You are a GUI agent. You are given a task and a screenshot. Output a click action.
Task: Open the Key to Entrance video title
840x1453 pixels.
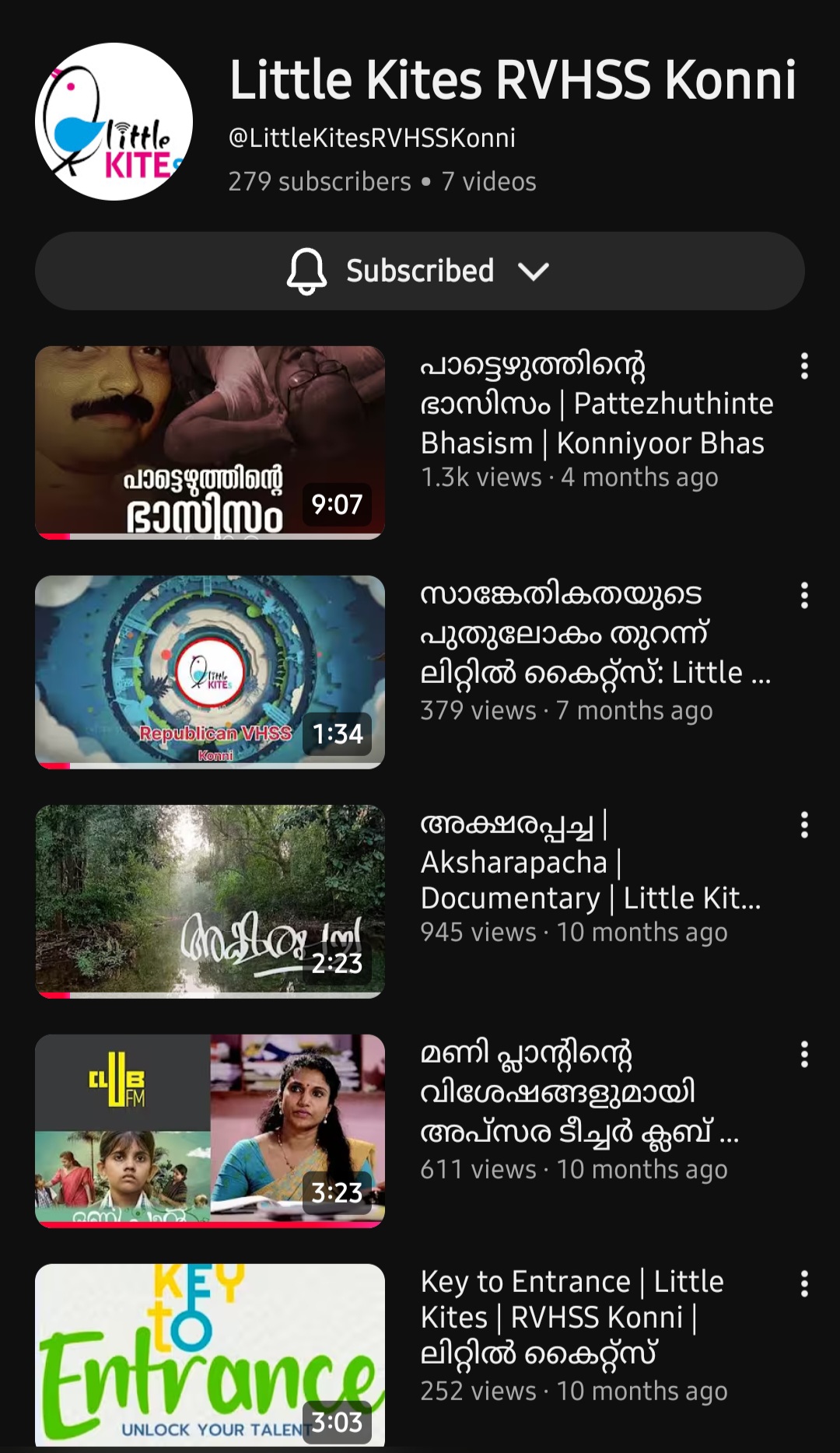point(572,1317)
